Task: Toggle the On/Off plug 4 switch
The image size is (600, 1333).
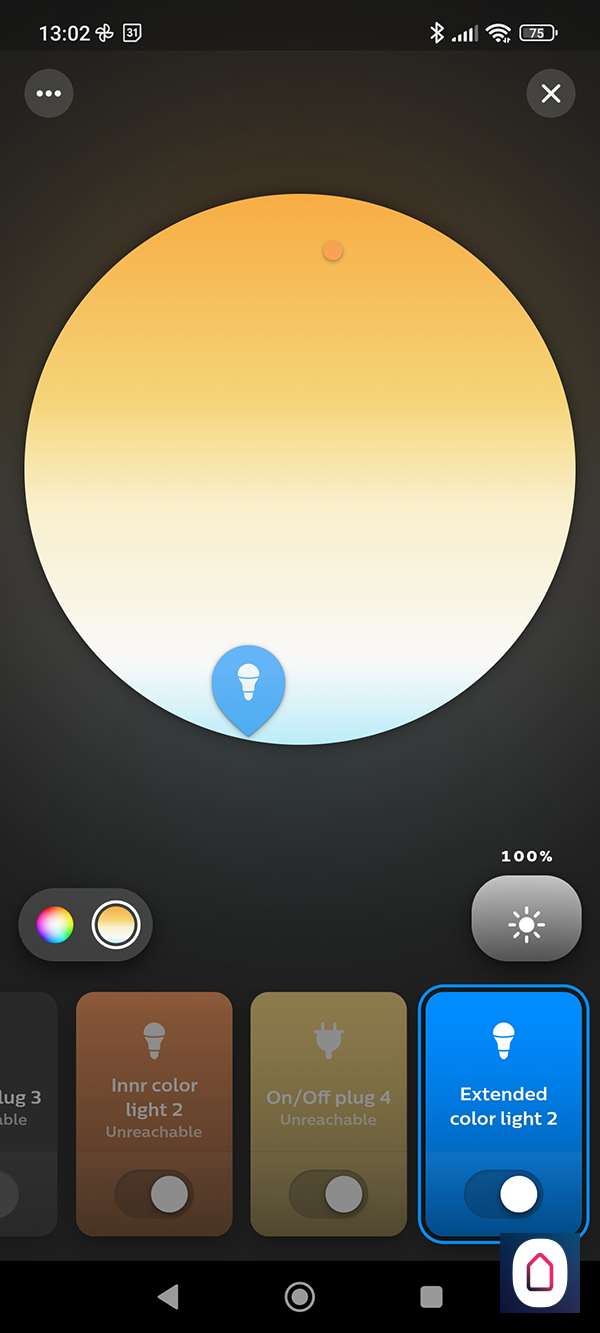Action: tap(328, 1193)
